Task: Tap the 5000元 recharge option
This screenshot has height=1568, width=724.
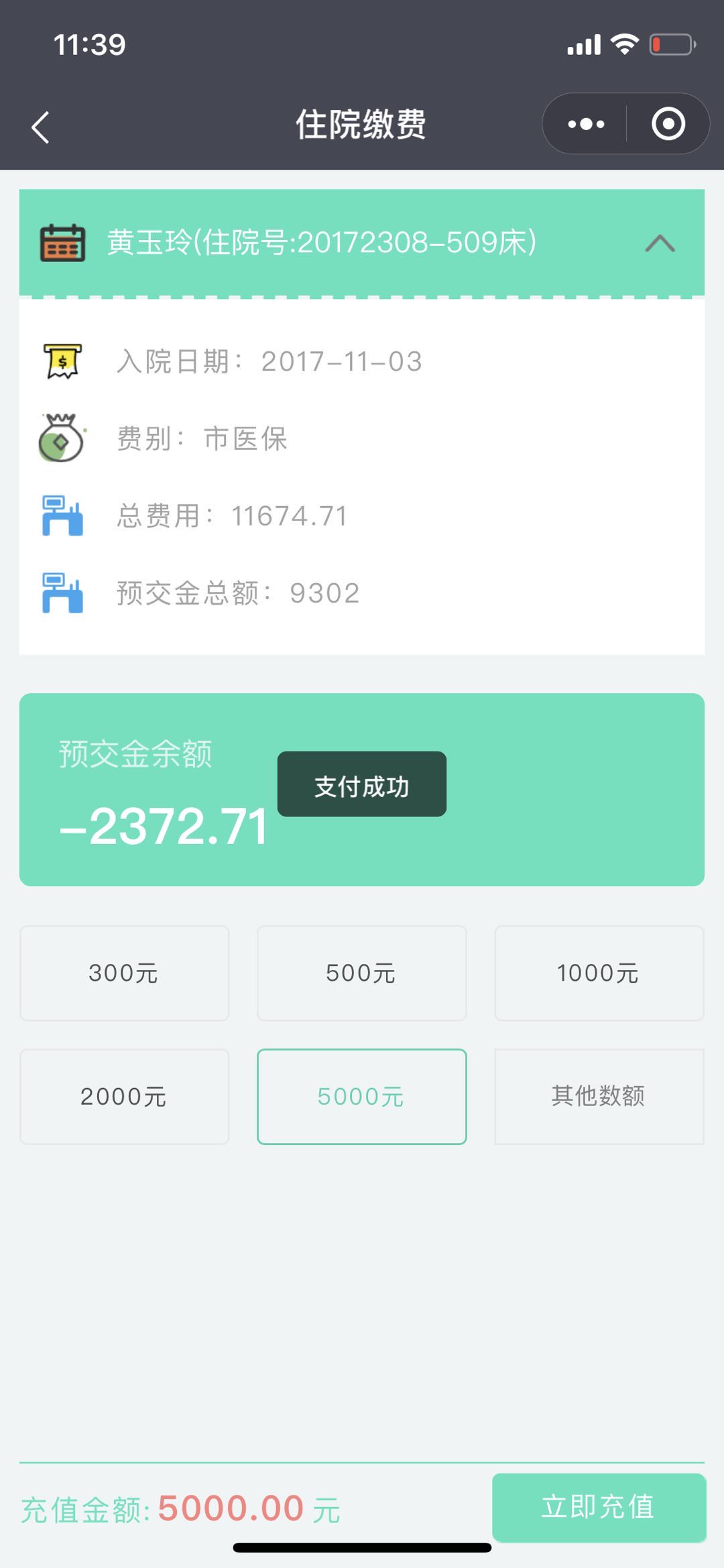Action: coord(362,1096)
